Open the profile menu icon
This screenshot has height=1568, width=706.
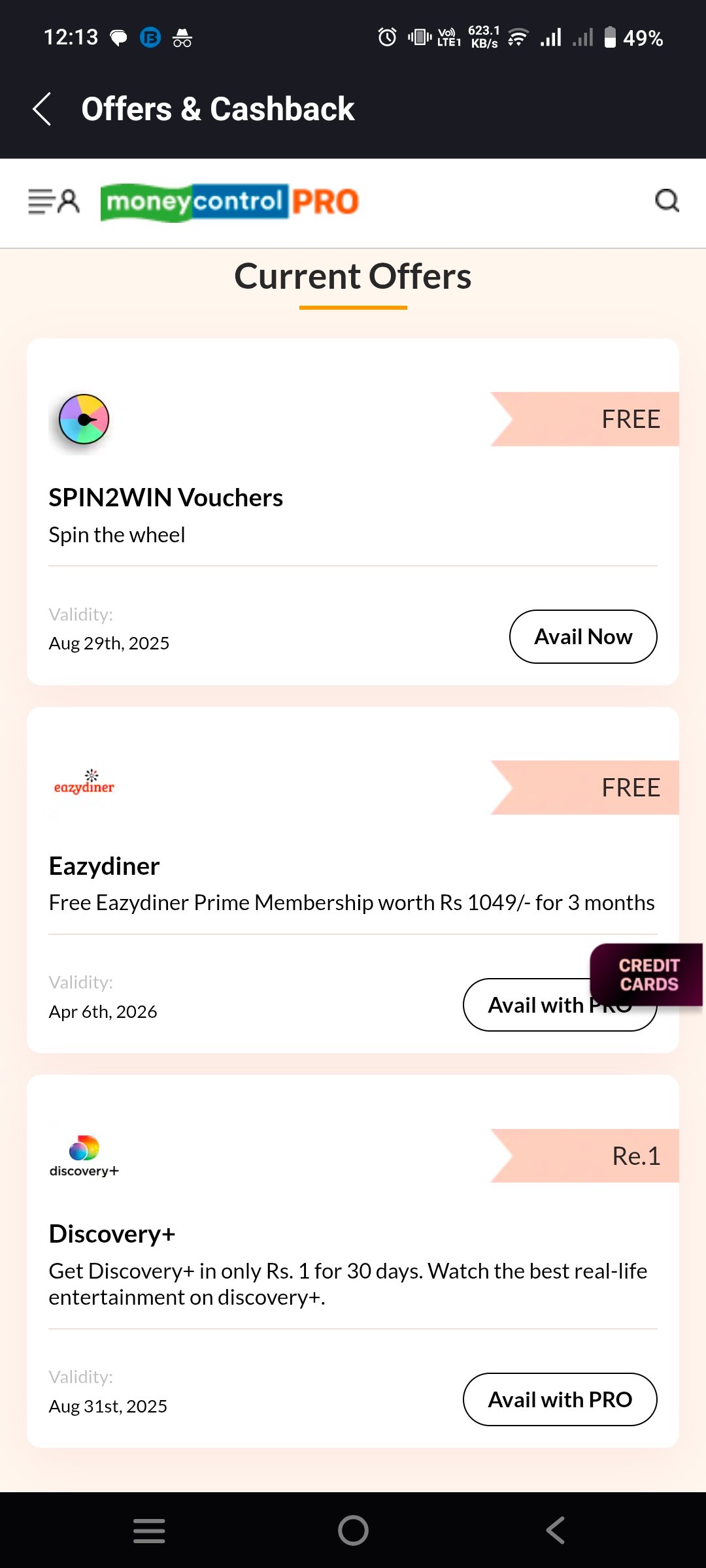54,201
